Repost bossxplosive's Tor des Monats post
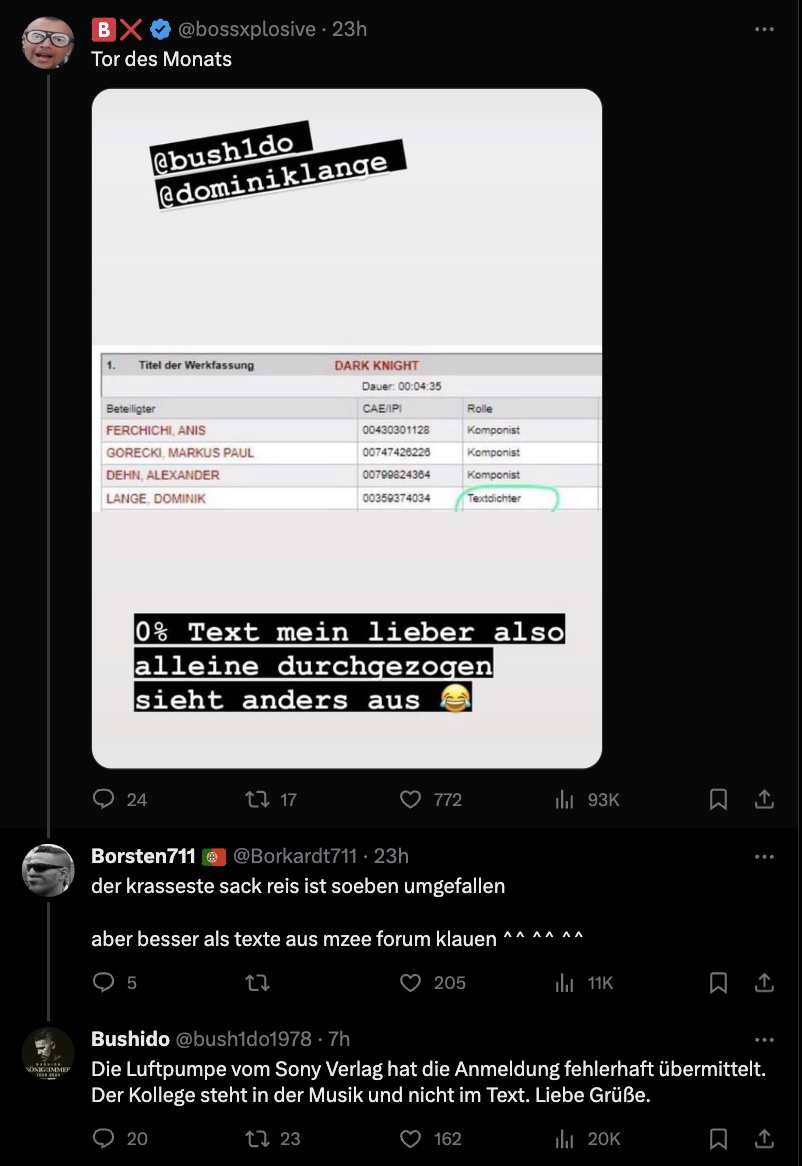The height and width of the screenshot is (1166, 802). pos(258,799)
